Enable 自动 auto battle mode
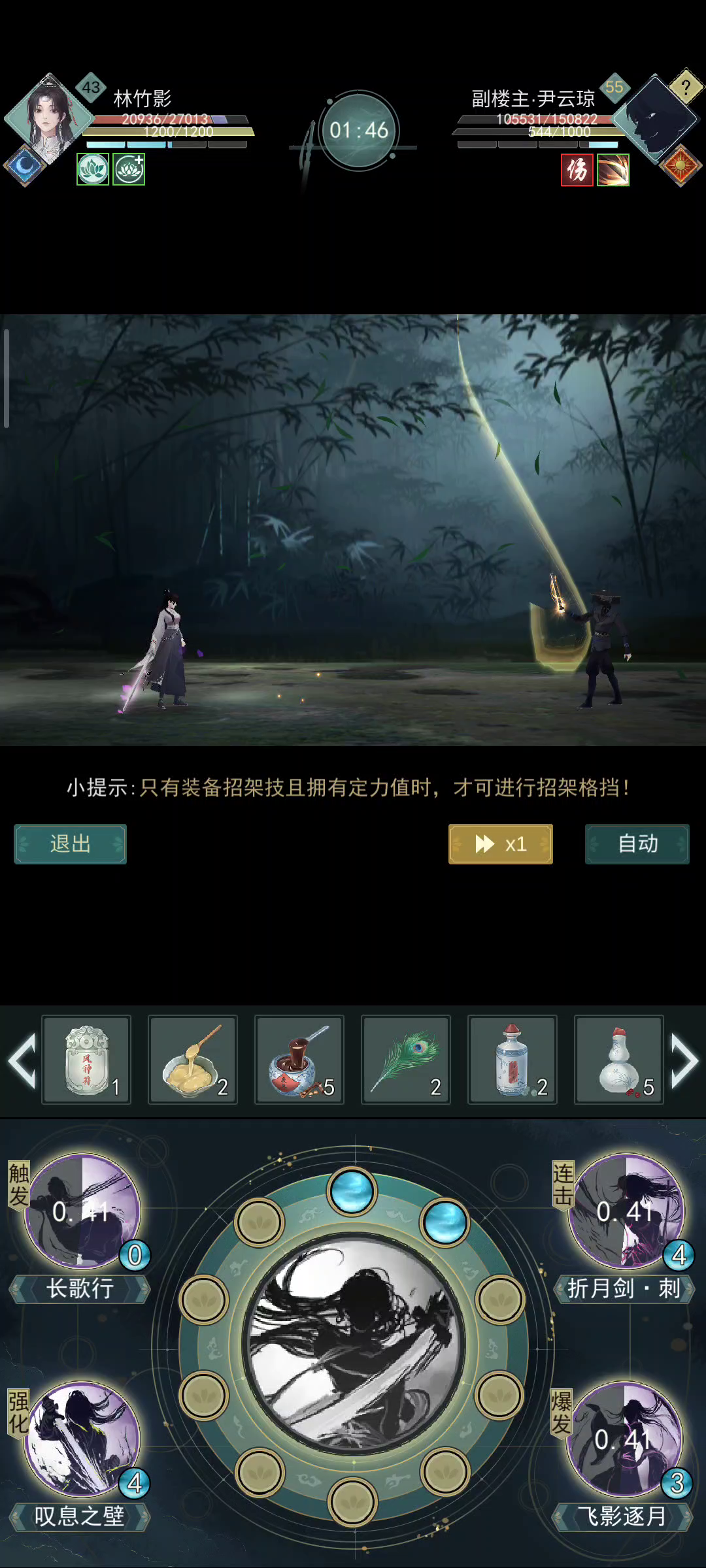This screenshot has width=706, height=1568. point(637,843)
